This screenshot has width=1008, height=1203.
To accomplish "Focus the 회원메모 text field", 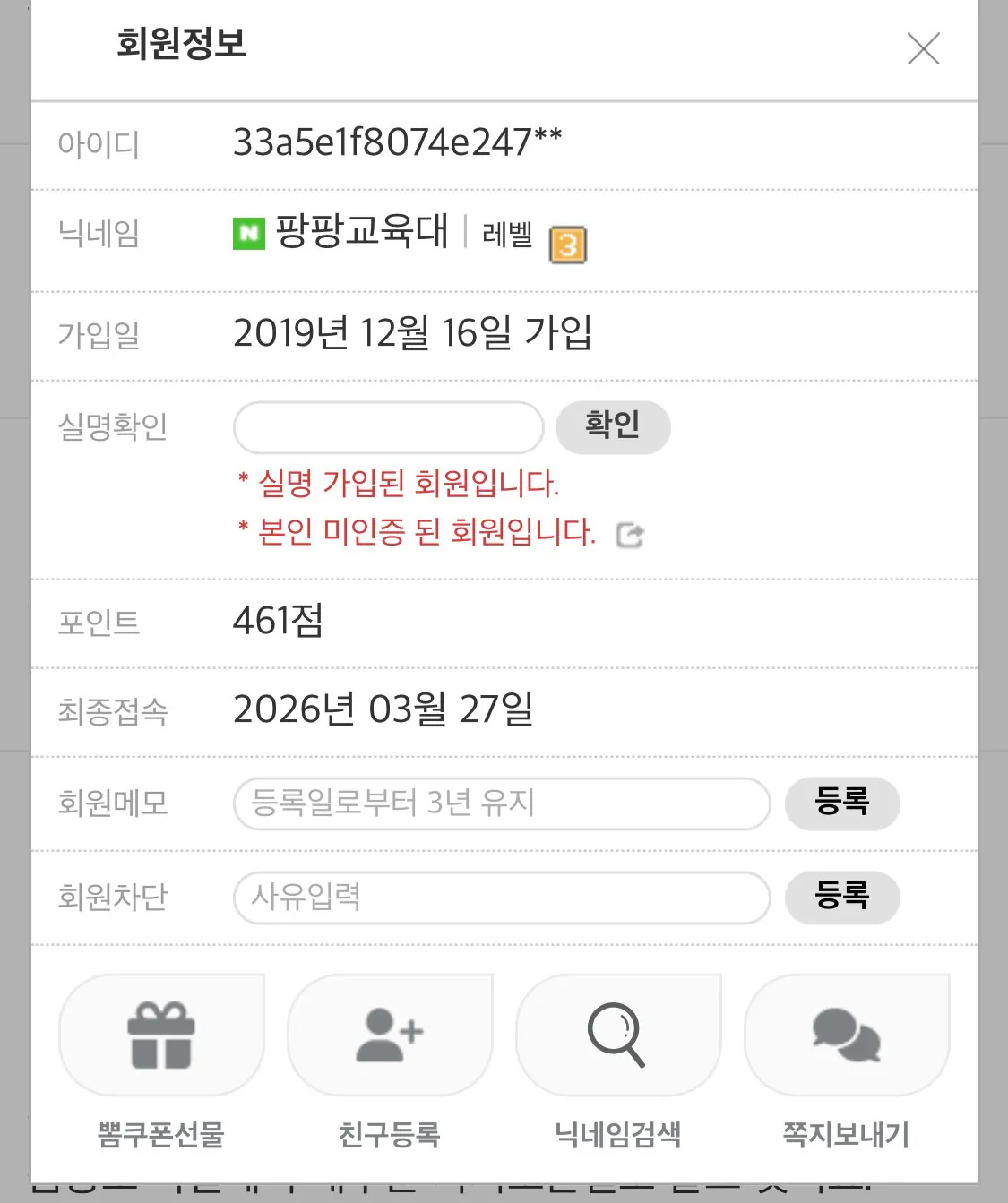I will pos(502,803).
